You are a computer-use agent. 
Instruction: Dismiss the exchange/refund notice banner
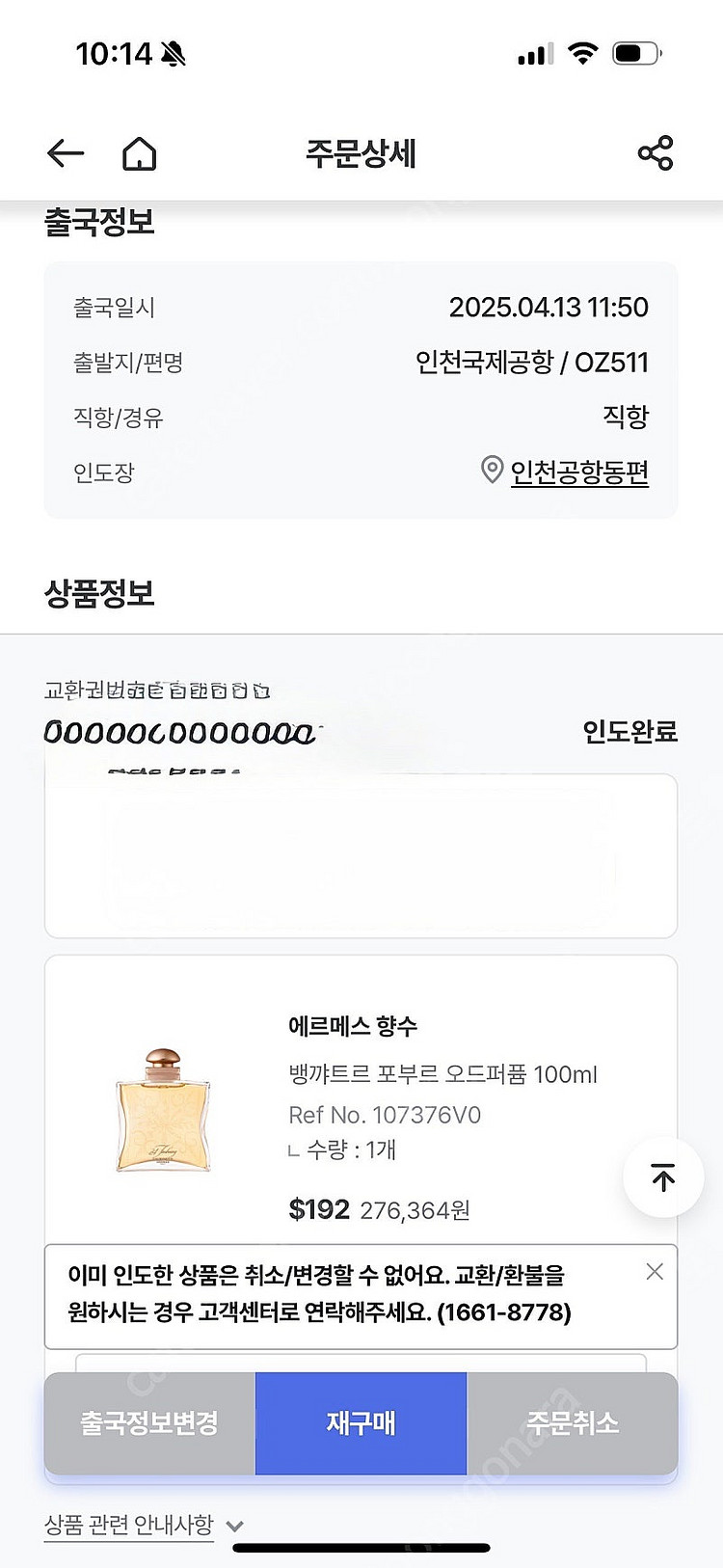(x=655, y=1272)
